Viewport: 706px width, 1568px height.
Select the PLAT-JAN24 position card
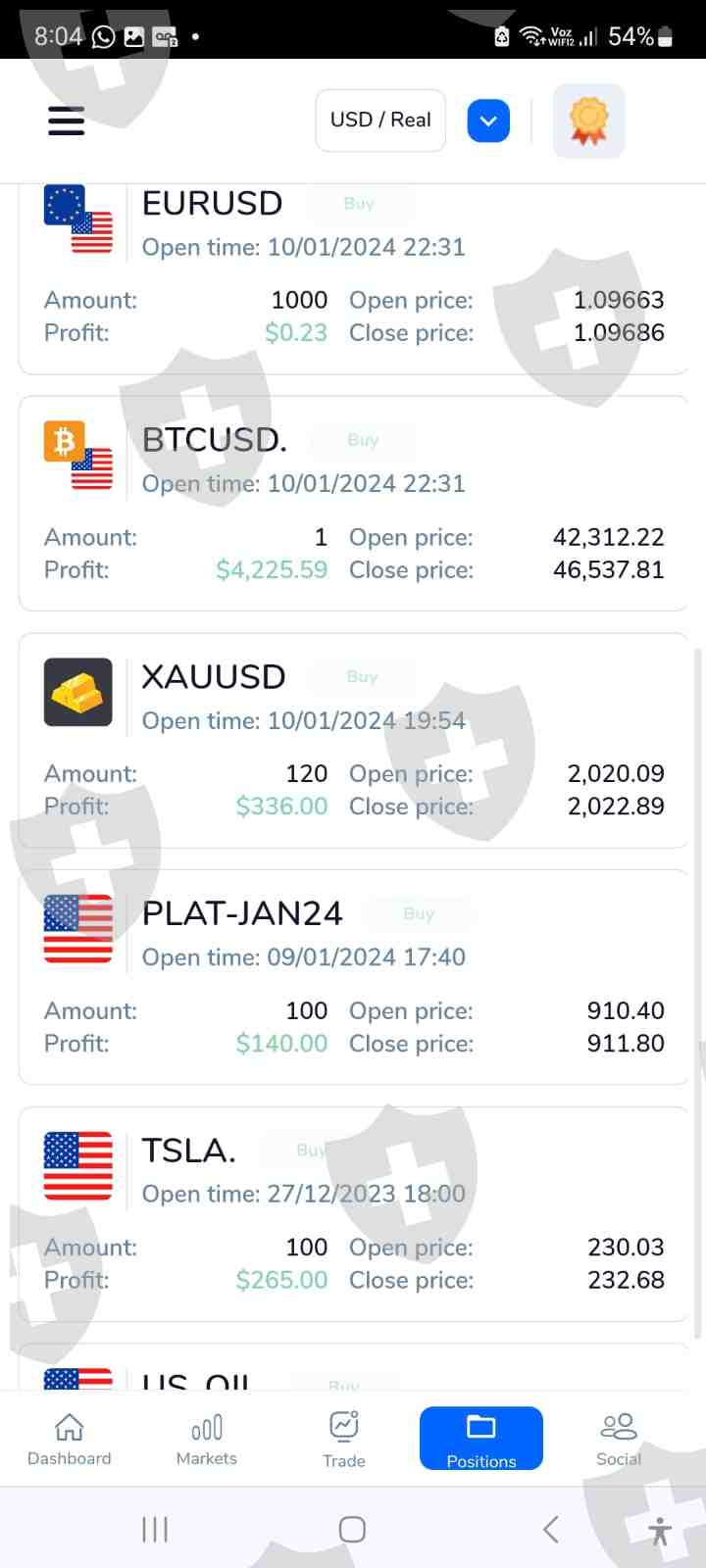tap(353, 977)
